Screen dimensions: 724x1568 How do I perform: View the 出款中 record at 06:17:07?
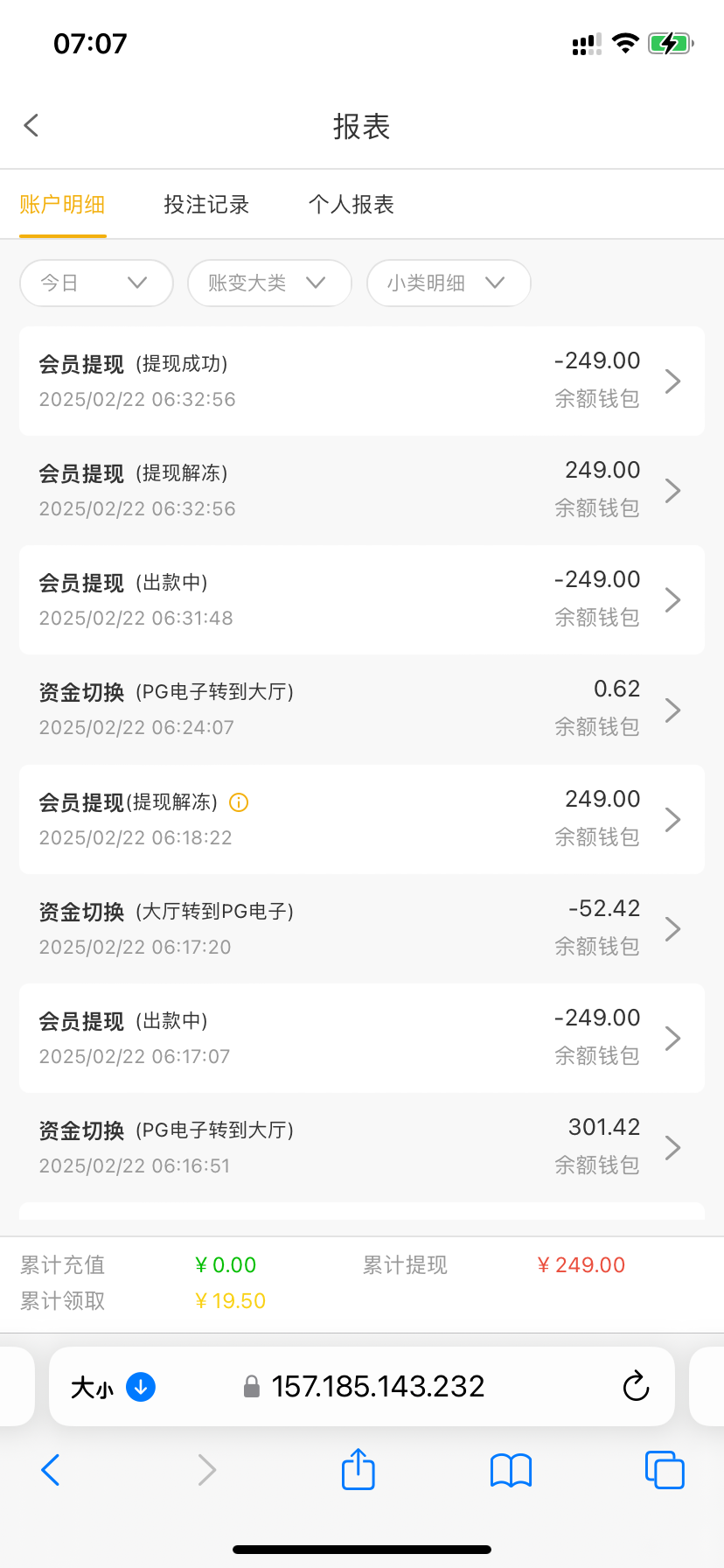coord(362,1038)
